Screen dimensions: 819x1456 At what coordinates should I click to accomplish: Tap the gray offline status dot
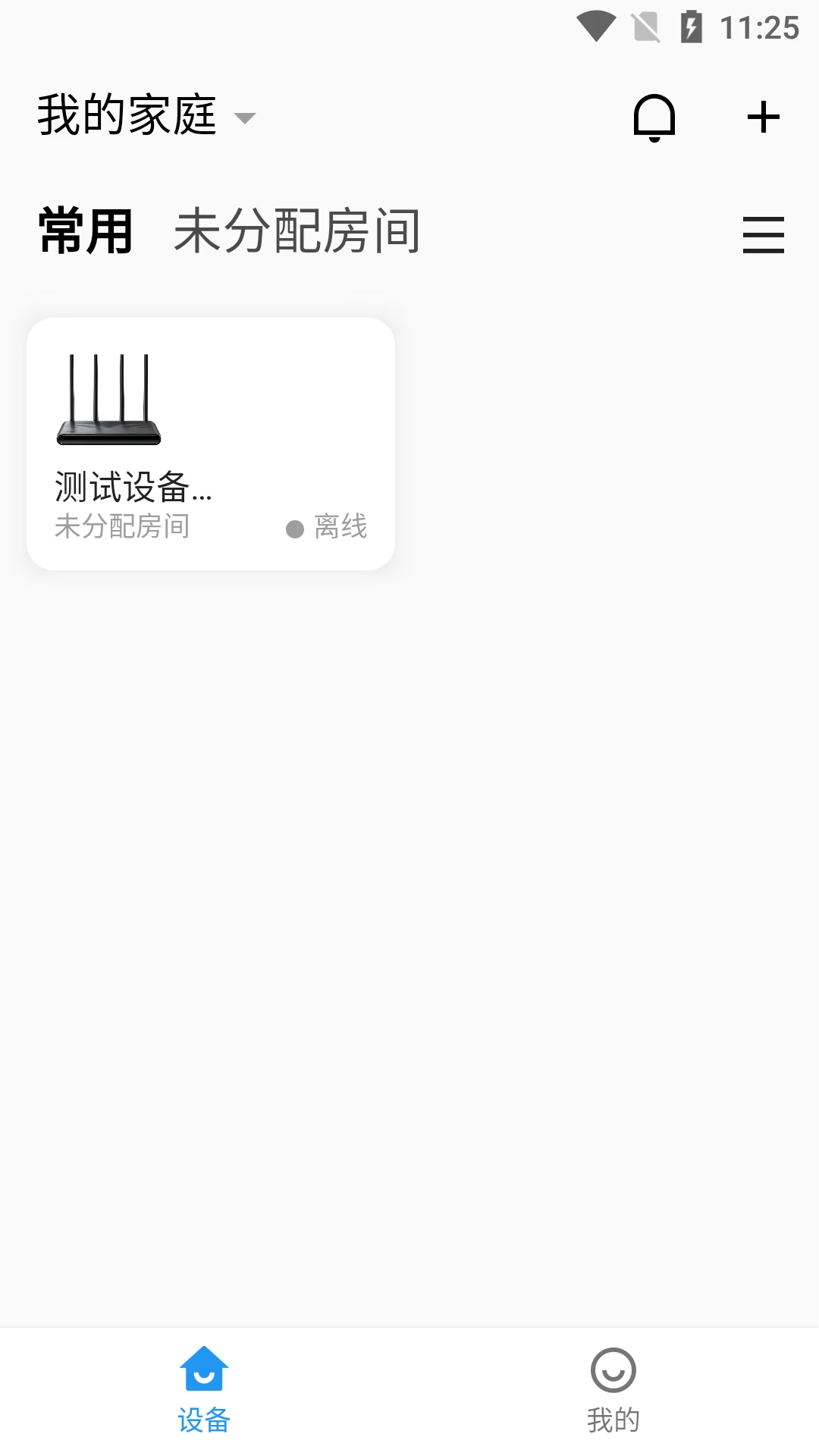click(x=295, y=528)
